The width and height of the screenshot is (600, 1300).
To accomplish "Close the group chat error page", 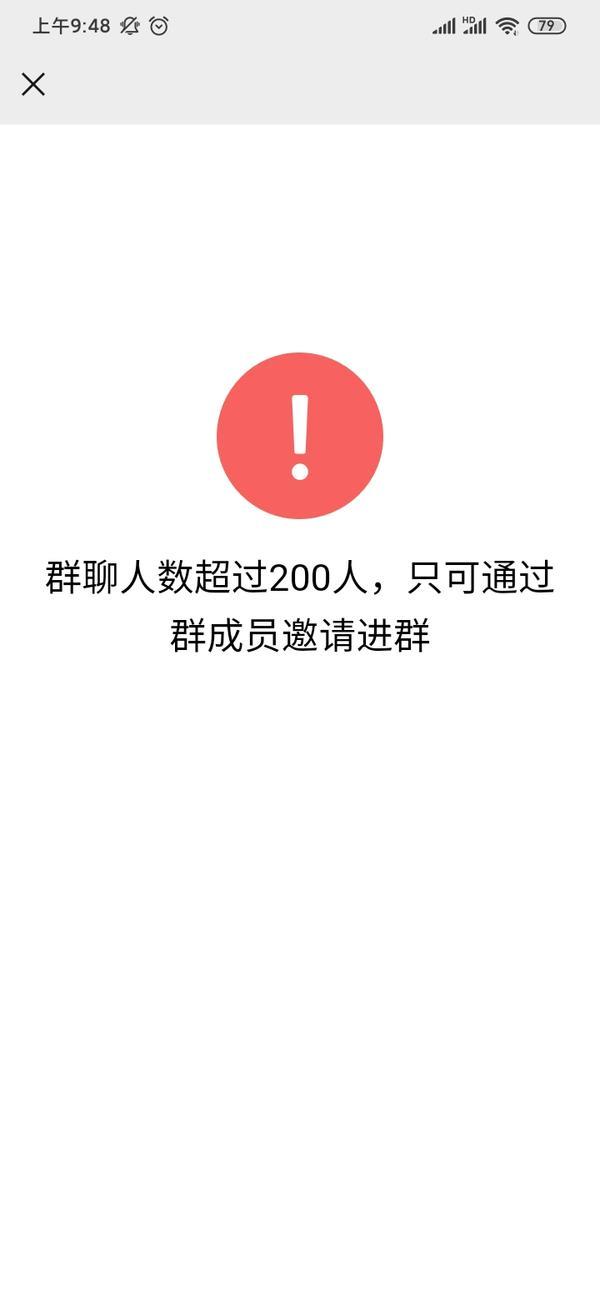I will click(x=33, y=84).
